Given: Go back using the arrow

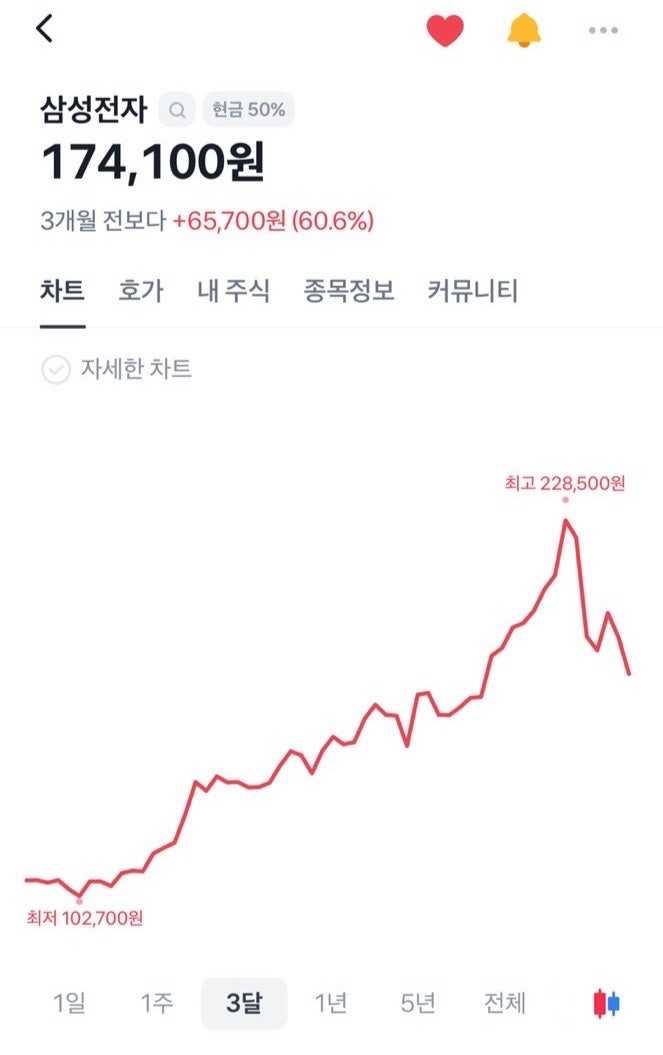Looking at the screenshot, I should click(44, 30).
